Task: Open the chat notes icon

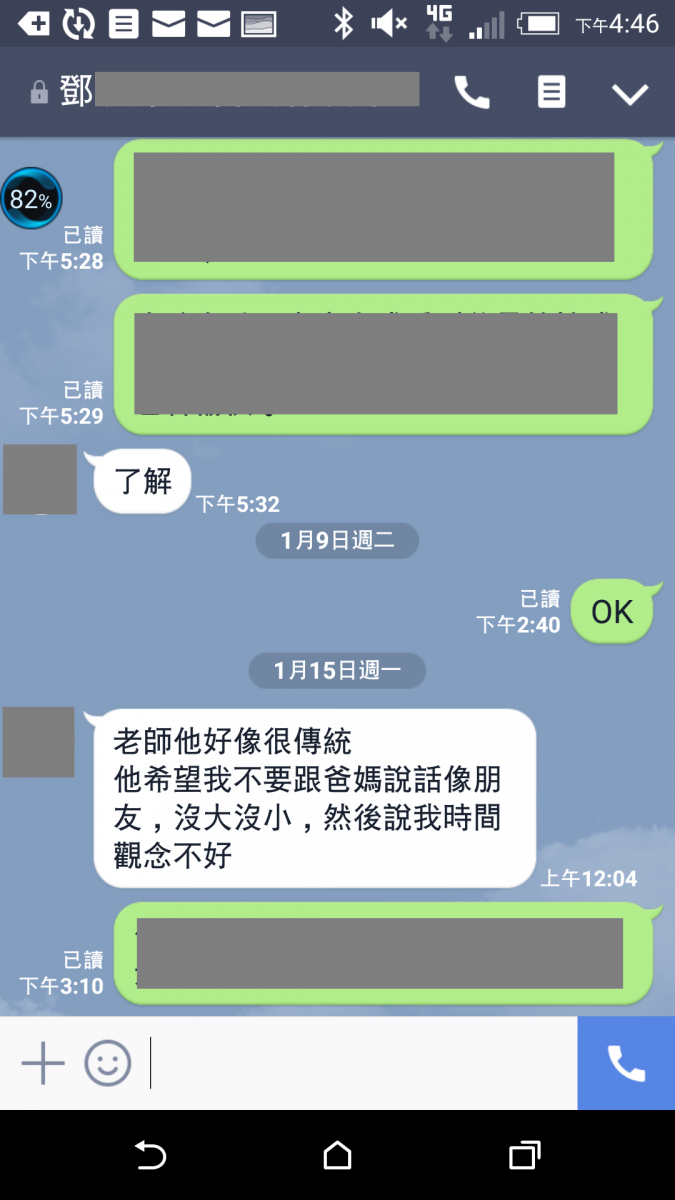Action: click(551, 93)
